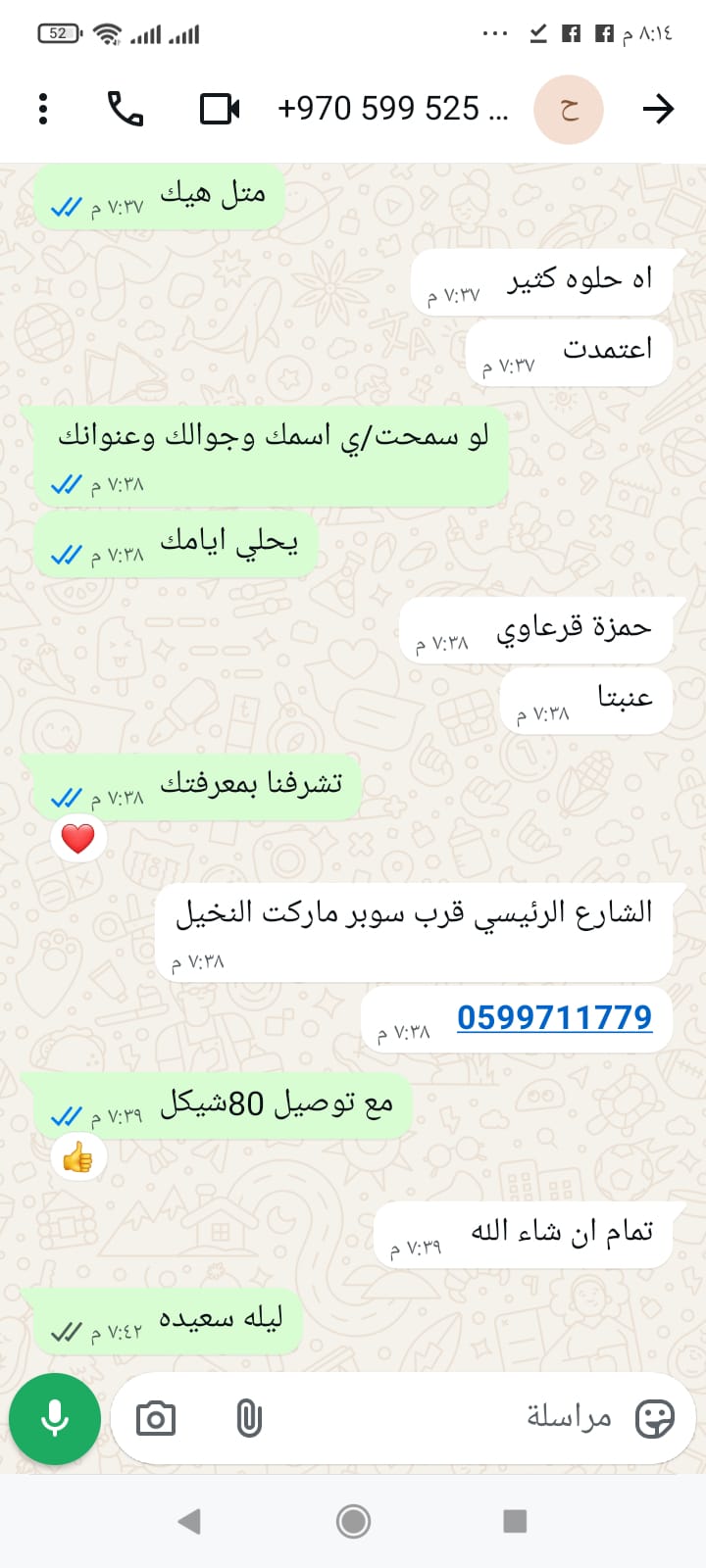Tap the thumbs-up reaction on the 80 shekel message
This screenshot has height=1568, width=706.
click(x=78, y=1158)
